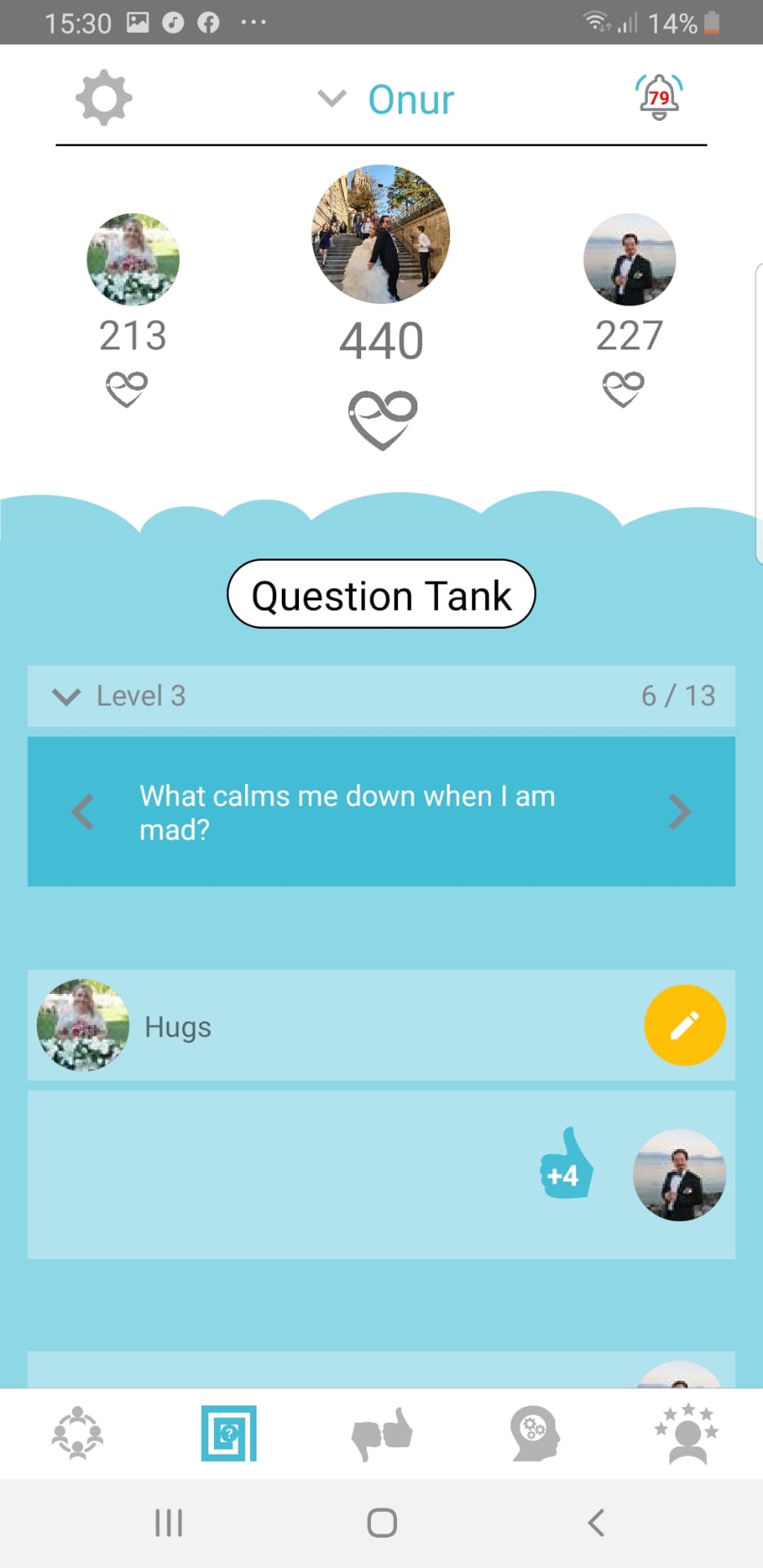
Task: Edit the Hugs answer with pencil button
Action: (x=685, y=1026)
